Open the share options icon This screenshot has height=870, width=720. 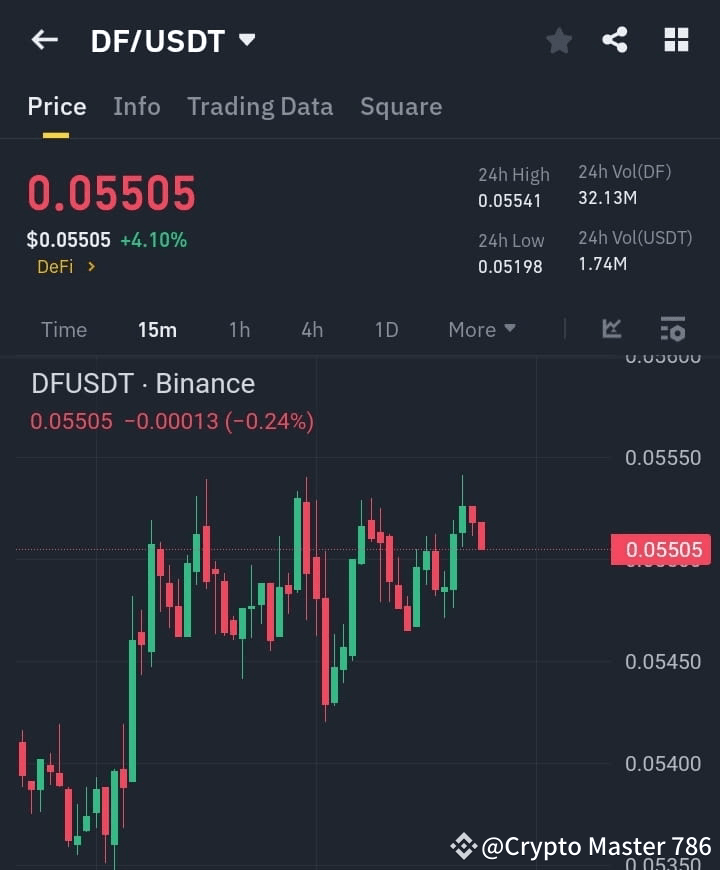point(616,40)
